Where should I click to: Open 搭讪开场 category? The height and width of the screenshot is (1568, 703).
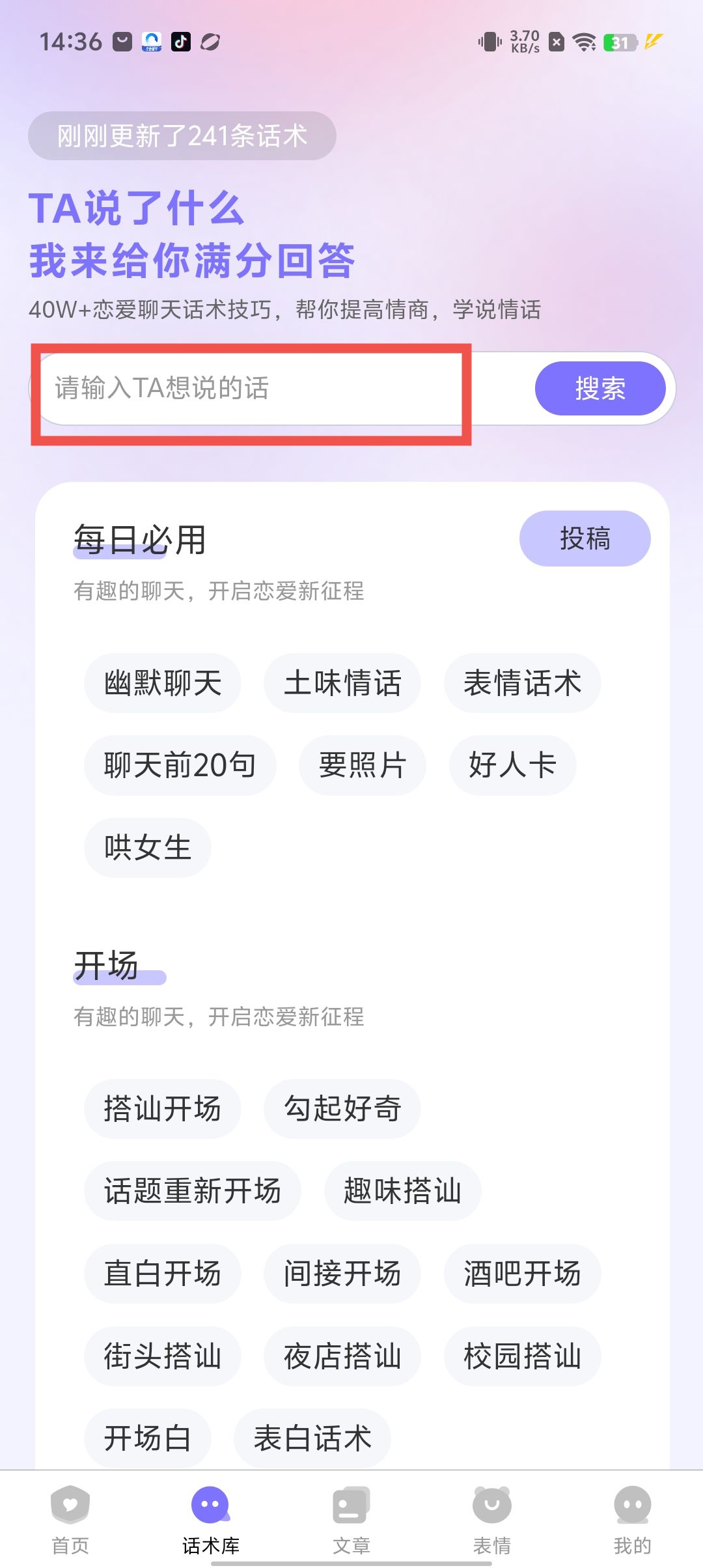(163, 1108)
